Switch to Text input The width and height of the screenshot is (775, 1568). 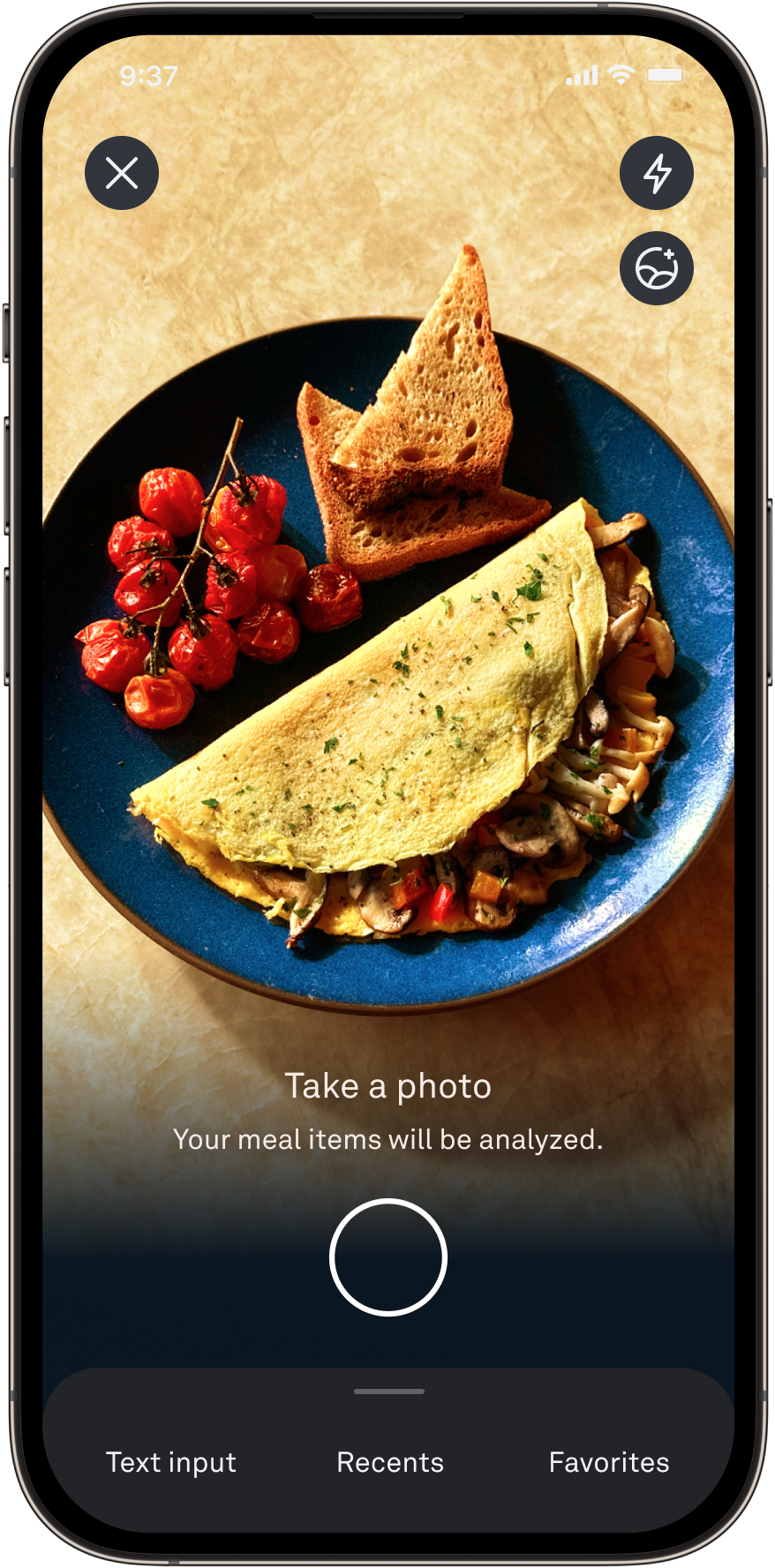(171, 1463)
